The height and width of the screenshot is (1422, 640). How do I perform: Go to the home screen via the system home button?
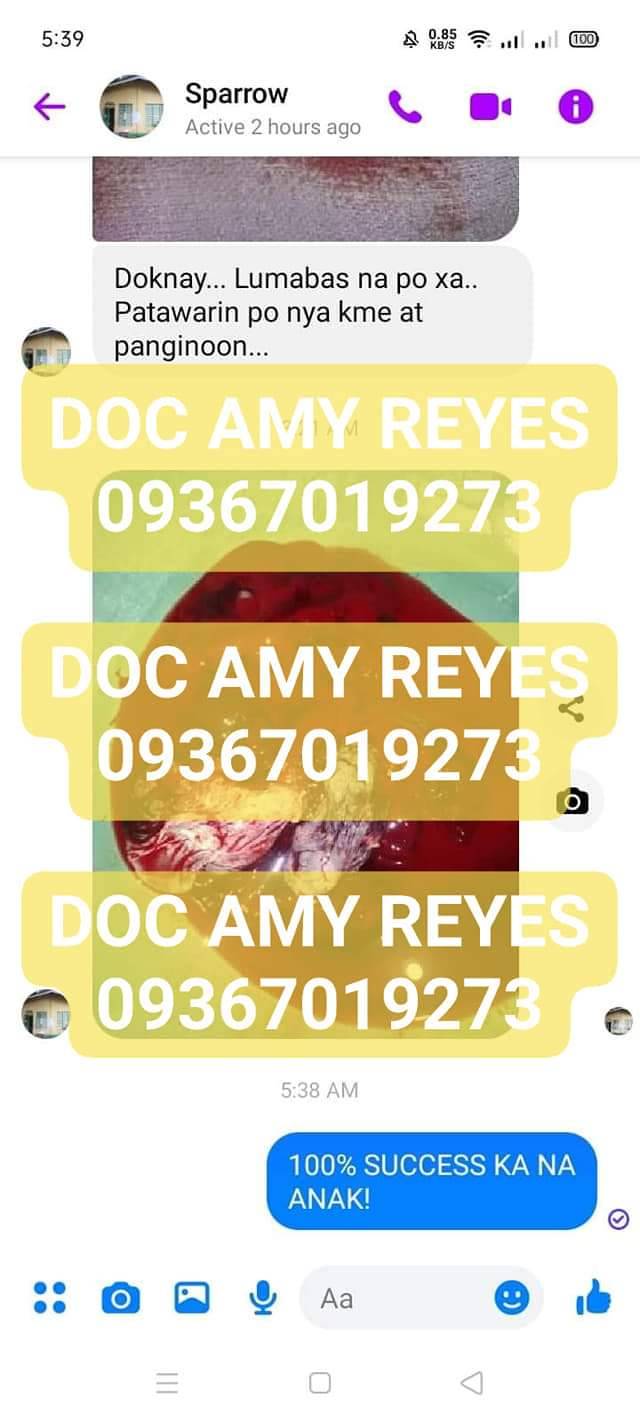tap(320, 1383)
